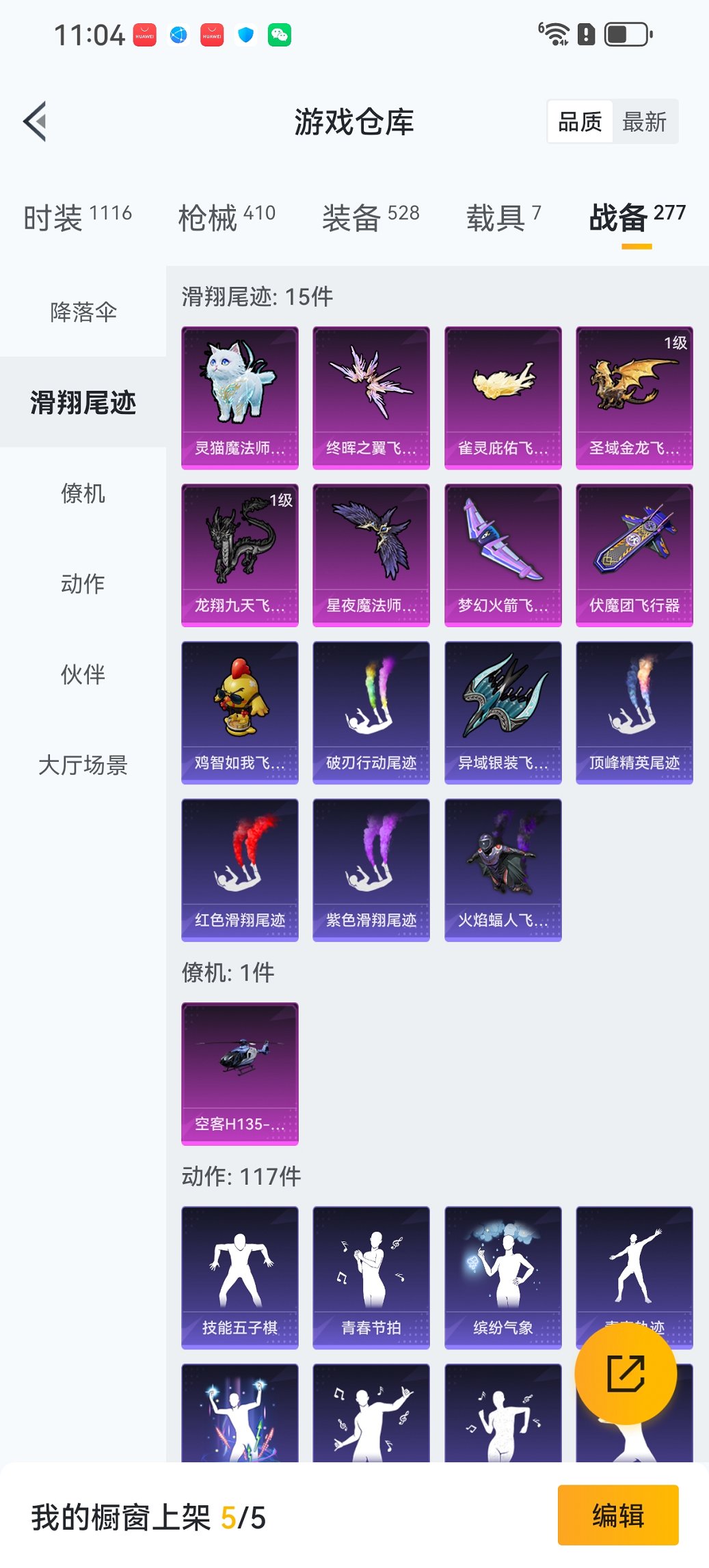The image size is (709, 1568).
Task: Open the 伏魔团飞行器 item
Action: pyautogui.click(x=634, y=555)
